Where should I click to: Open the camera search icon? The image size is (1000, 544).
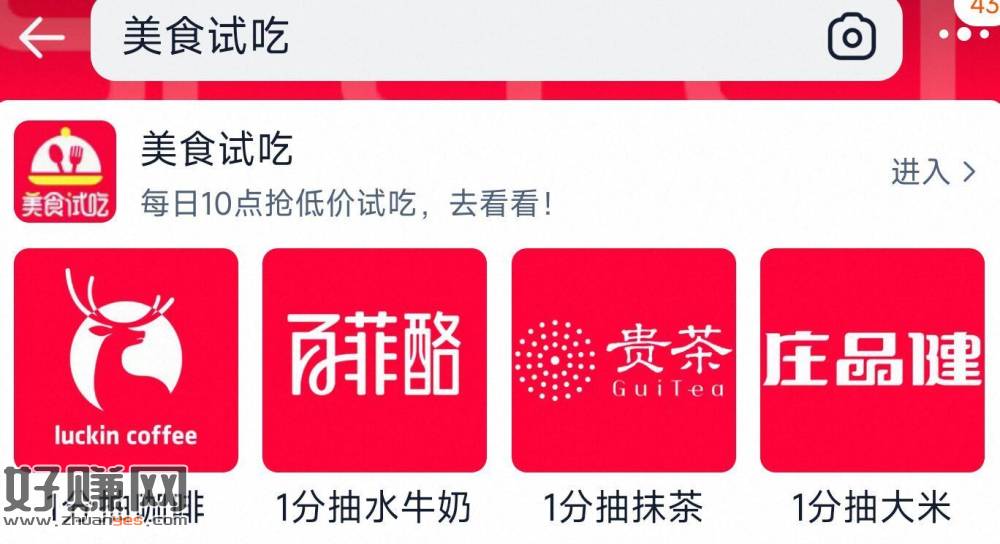851,38
